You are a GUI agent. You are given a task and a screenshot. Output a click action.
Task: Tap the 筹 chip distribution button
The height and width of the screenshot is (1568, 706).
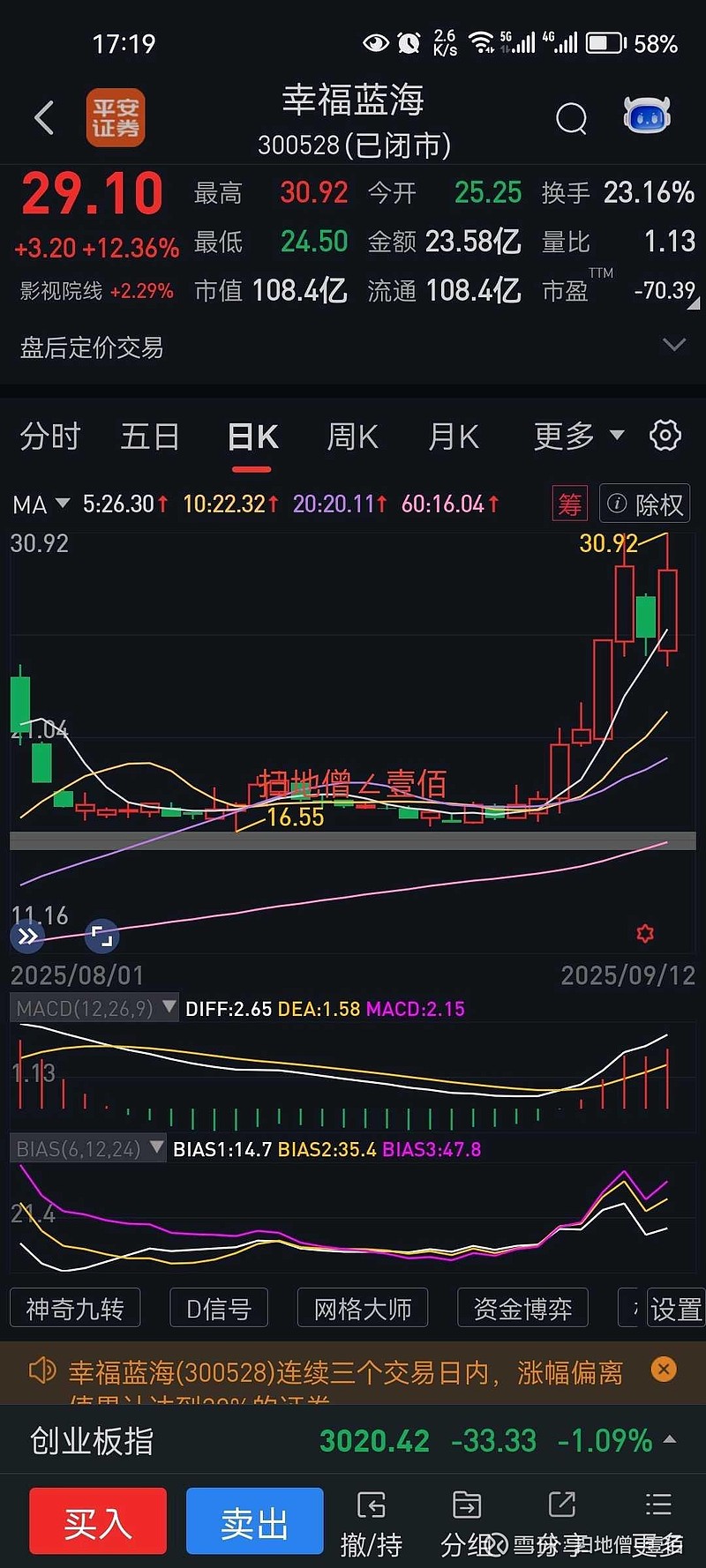(570, 504)
